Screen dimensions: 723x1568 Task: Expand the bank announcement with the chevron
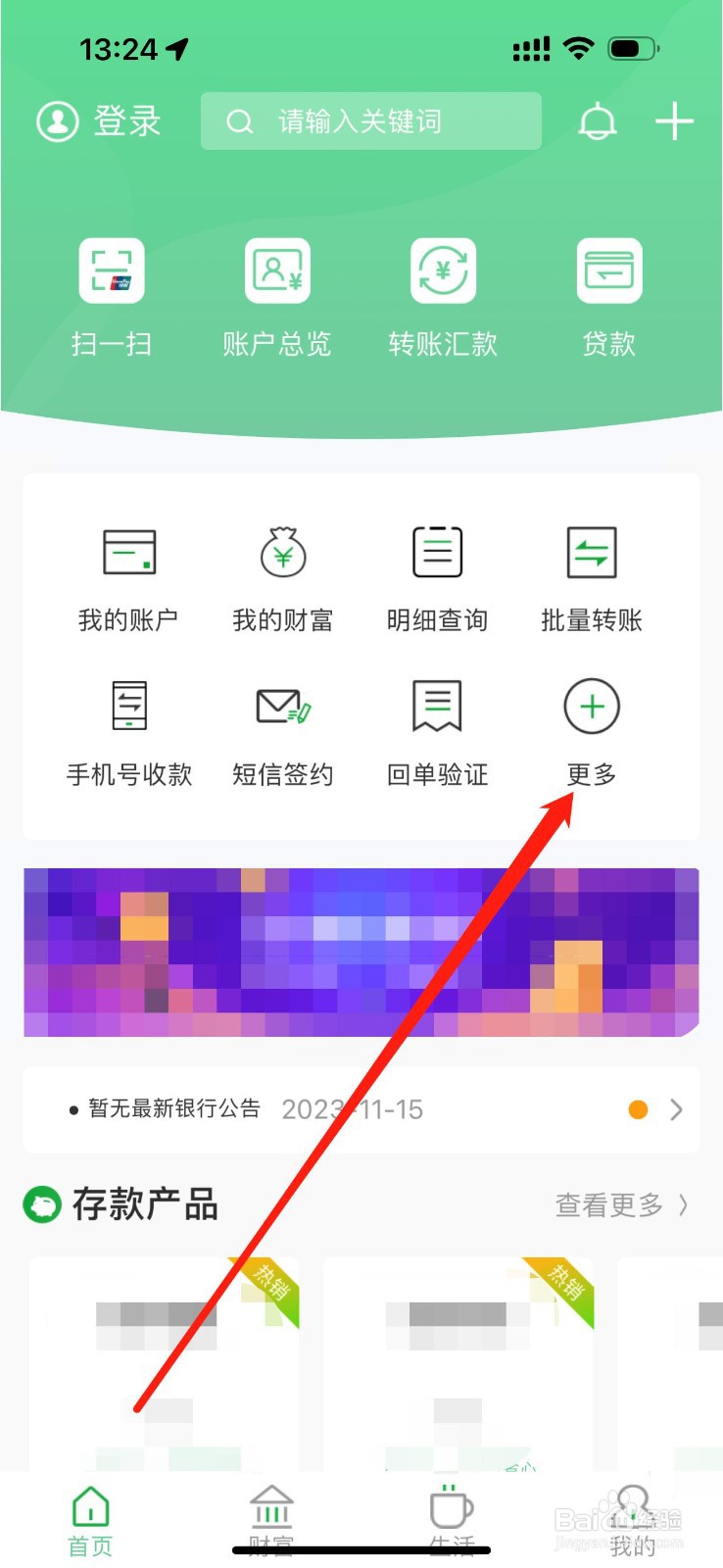pyautogui.click(x=676, y=1108)
